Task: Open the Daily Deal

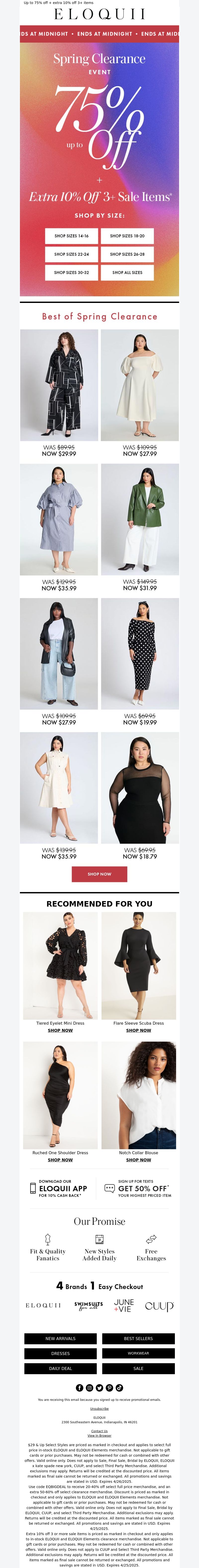Action: (x=60, y=1369)
